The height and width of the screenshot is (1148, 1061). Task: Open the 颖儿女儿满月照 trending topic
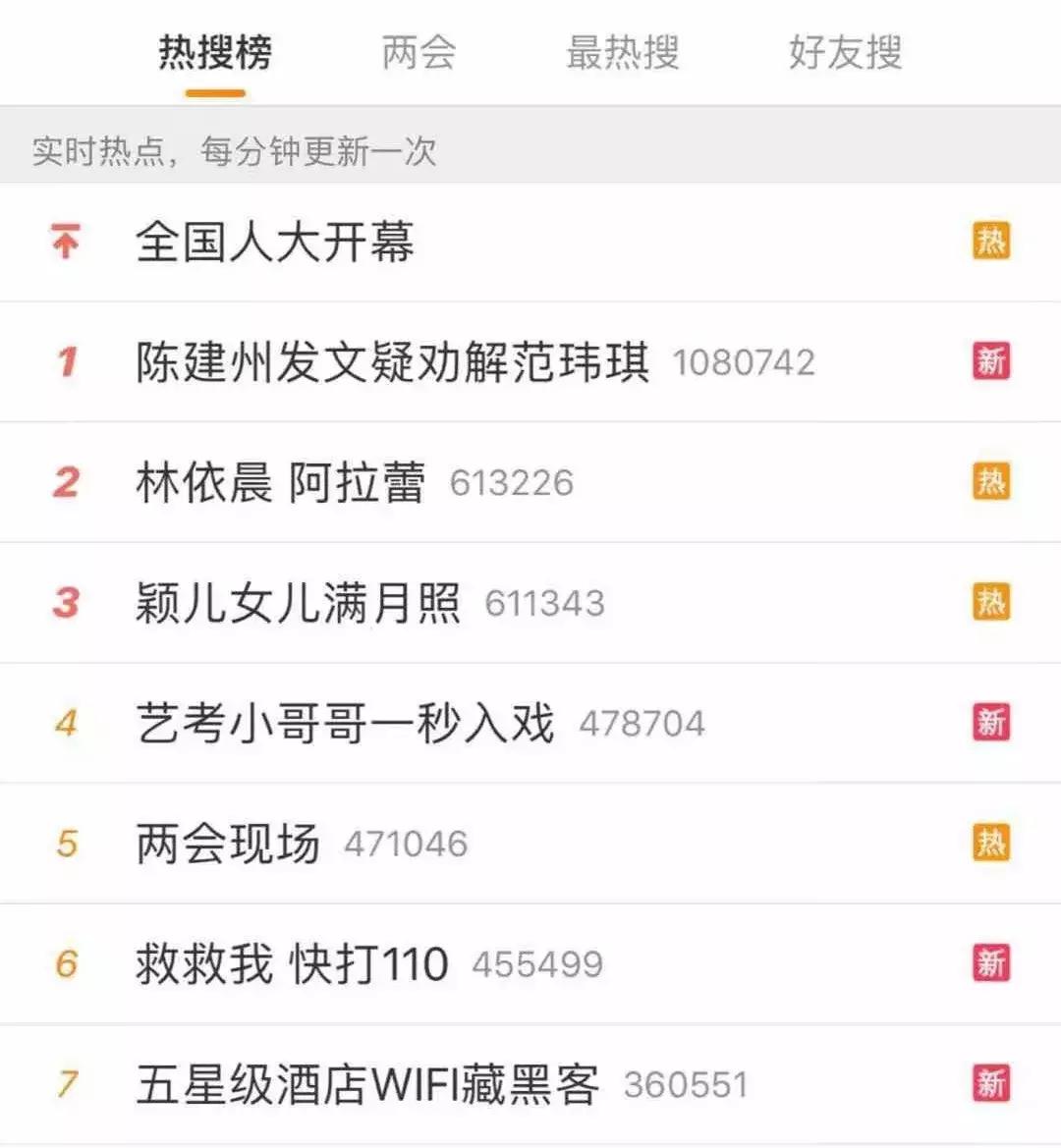tap(298, 603)
